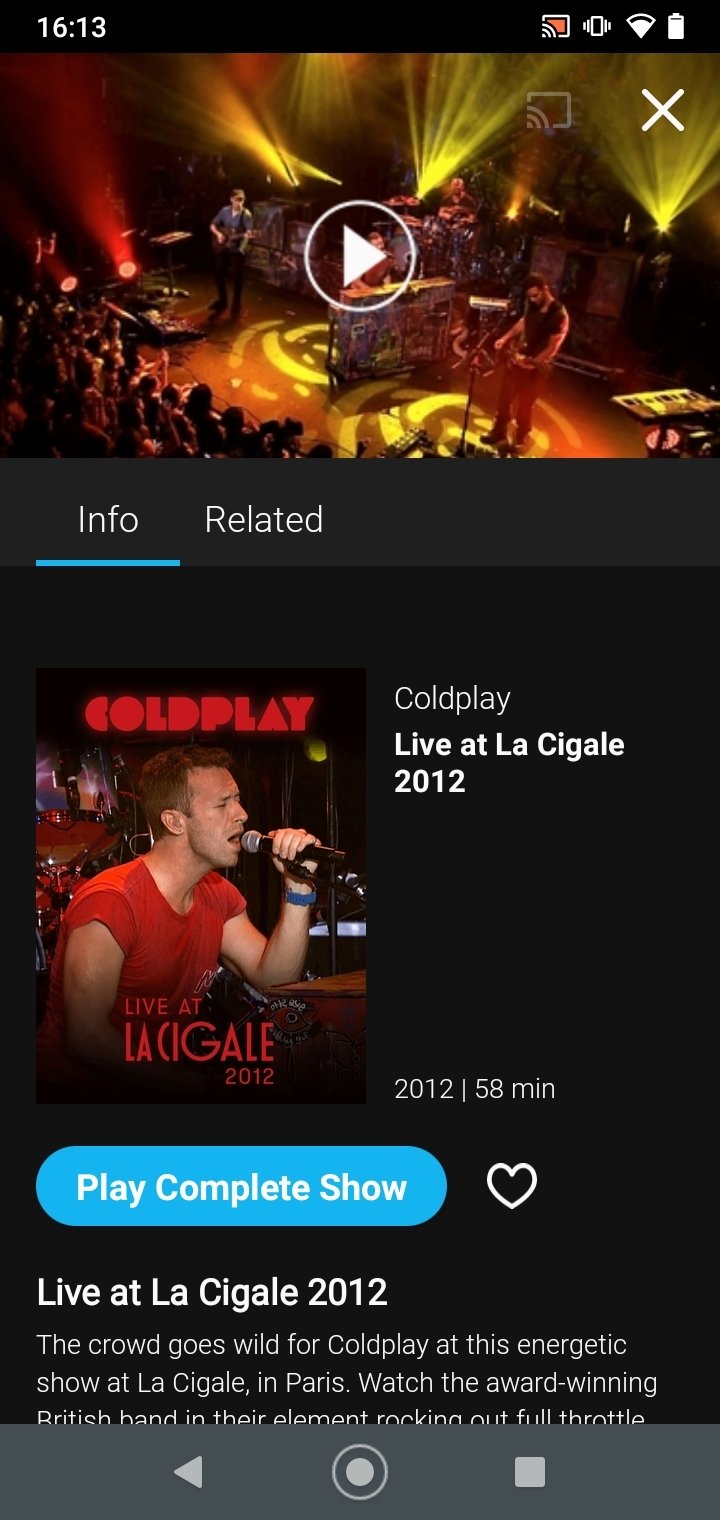This screenshot has width=720, height=1520.
Task: Go back with system back button
Action: click(188, 1472)
